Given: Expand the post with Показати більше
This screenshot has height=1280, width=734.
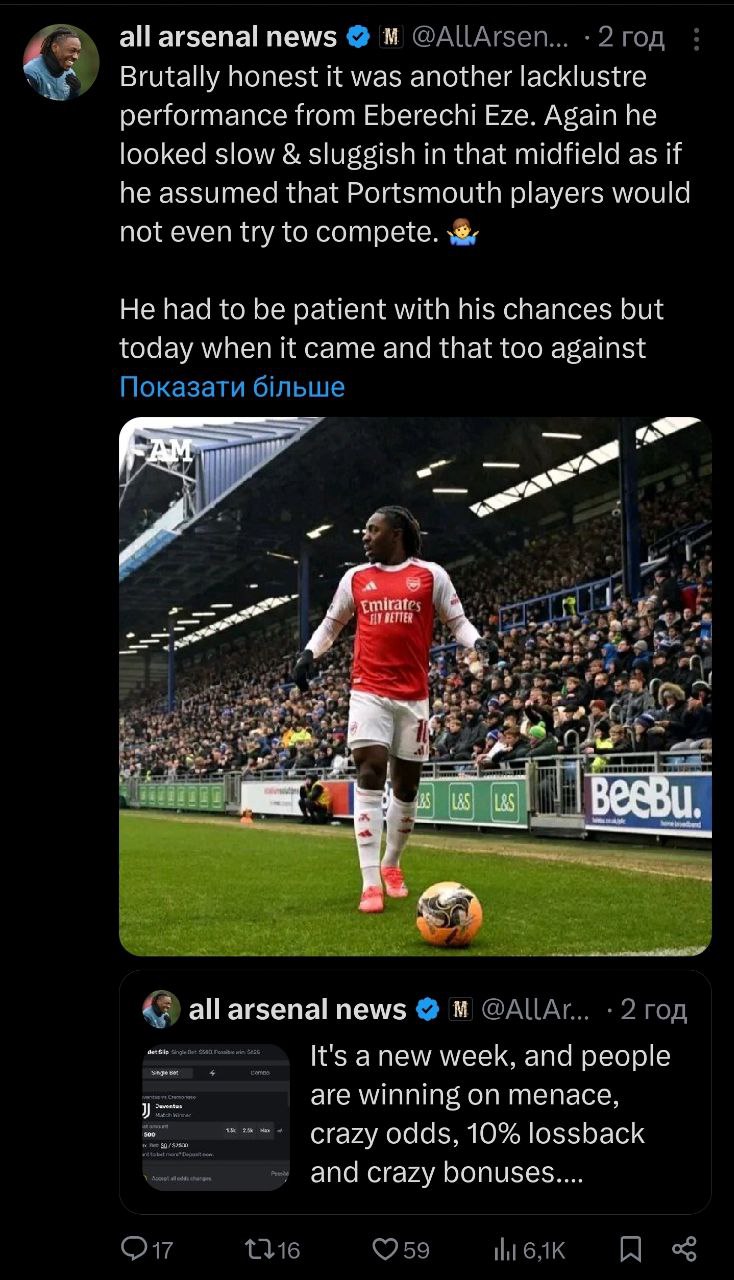Looking at the screenshot, I should coord(232,386).
